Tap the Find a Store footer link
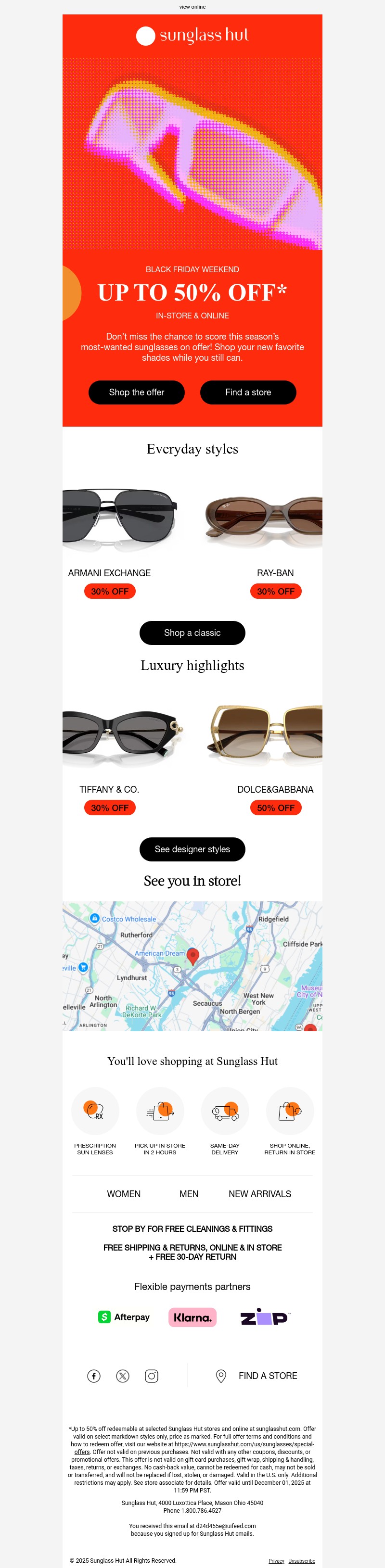385x1568 pixels. click(x=267, y=1376)
